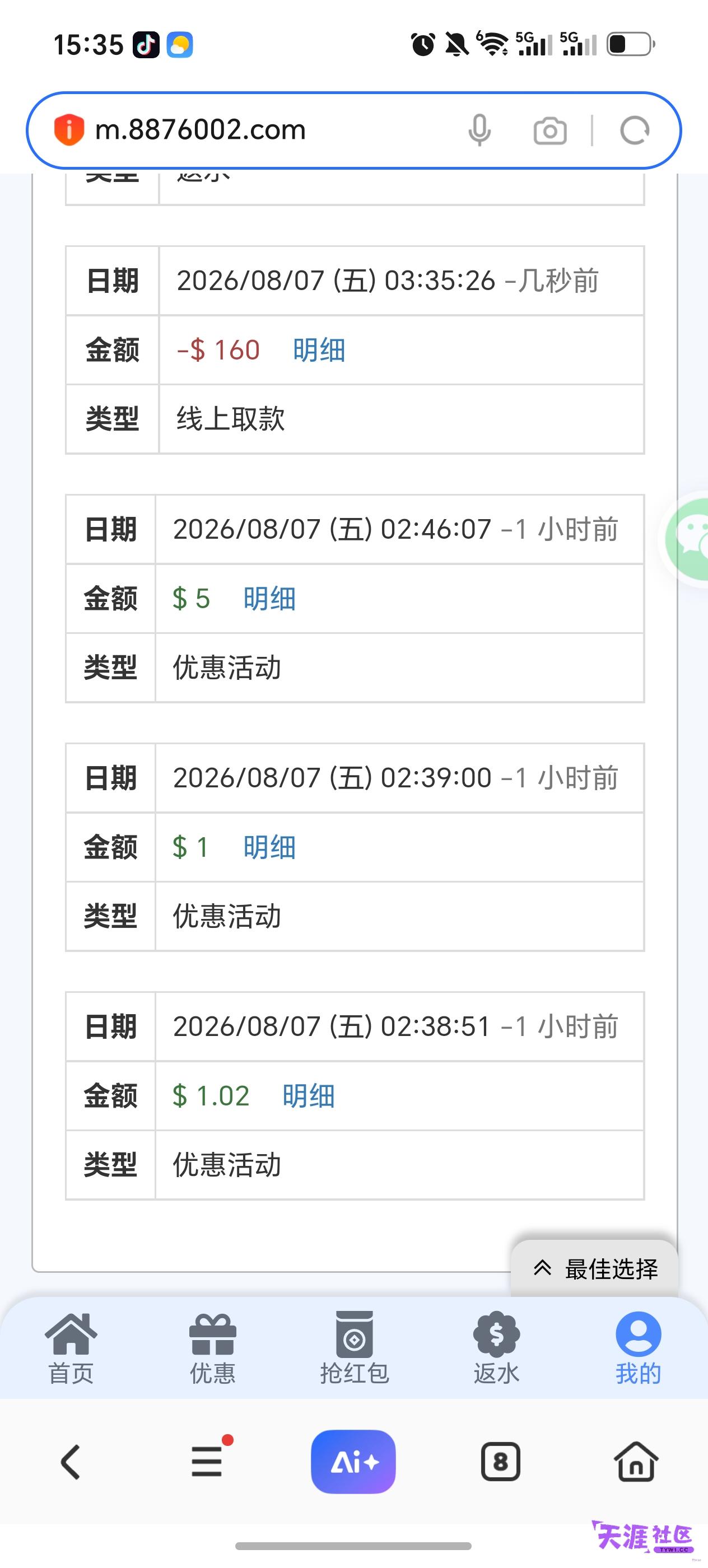View 明细 for the $1.02 entry

[309, 1096]
